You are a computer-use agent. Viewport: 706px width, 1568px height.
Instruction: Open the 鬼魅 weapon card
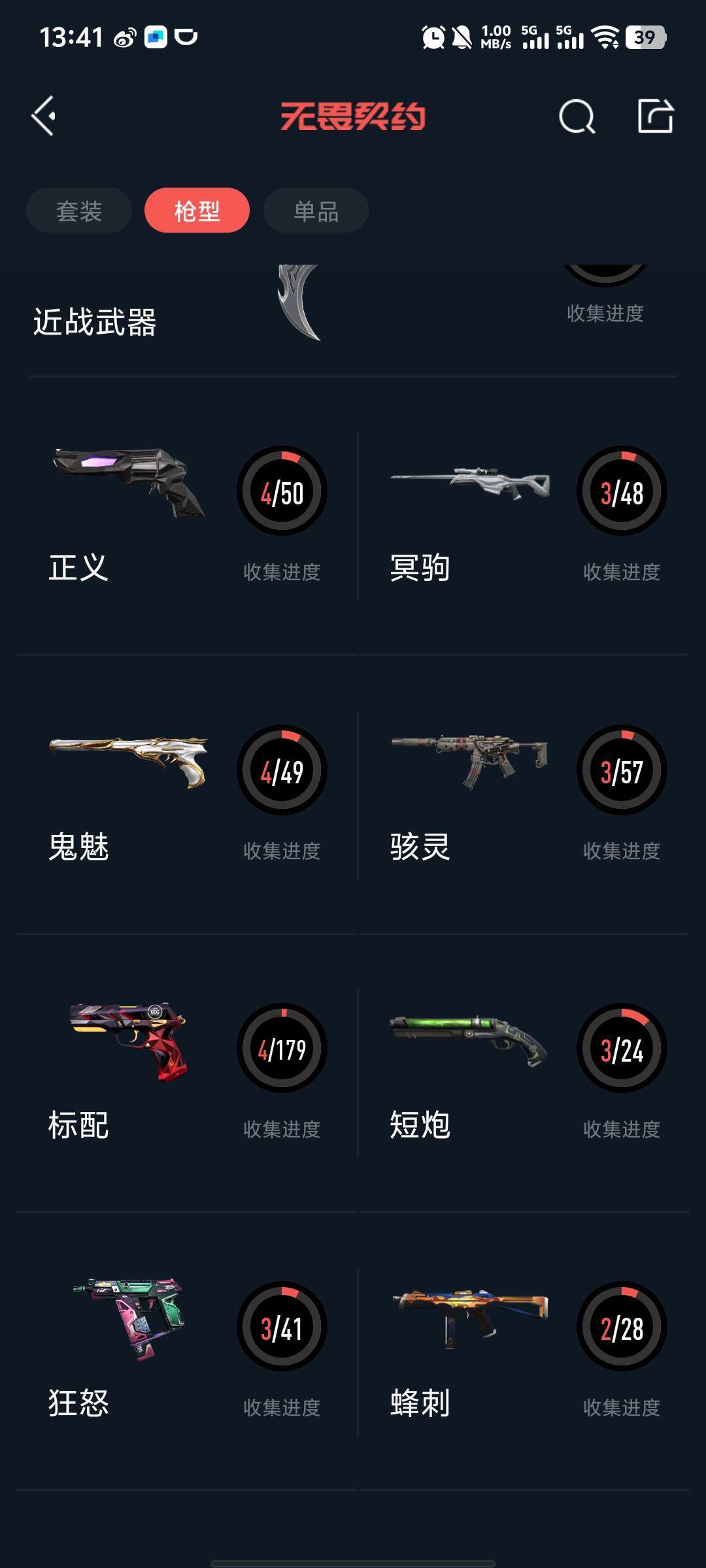(x=186, y=795)
